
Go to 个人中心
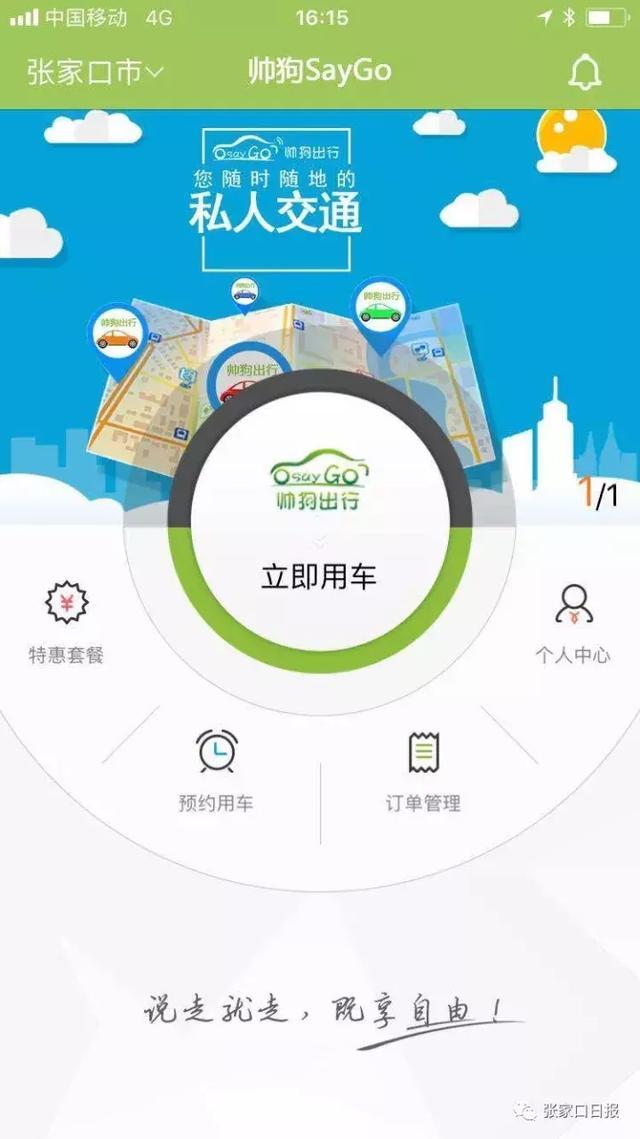click(x=573, y=625)
